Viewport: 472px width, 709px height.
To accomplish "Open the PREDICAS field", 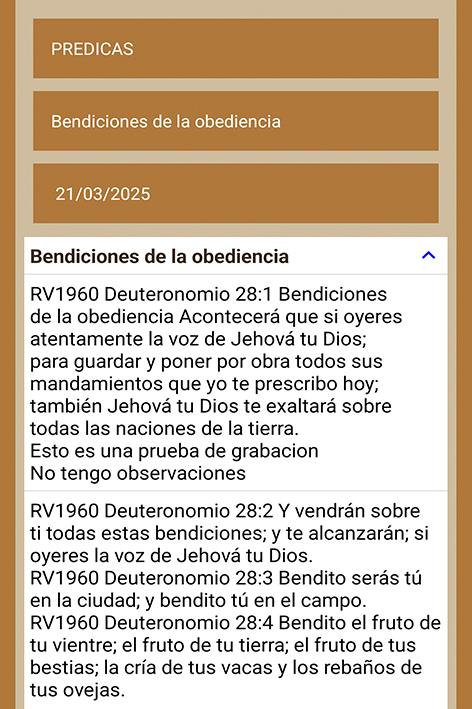I will pos(236,48).
